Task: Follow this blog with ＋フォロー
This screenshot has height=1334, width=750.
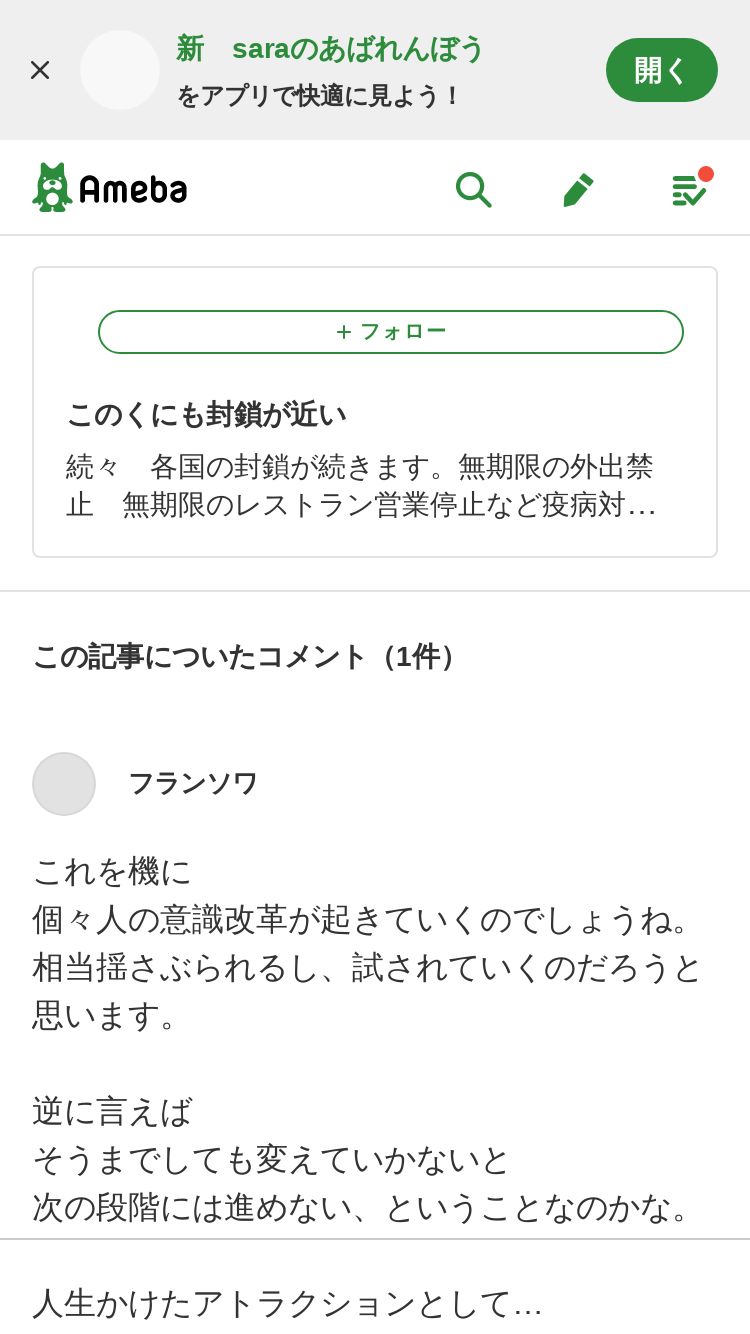Action: point(391,332)
